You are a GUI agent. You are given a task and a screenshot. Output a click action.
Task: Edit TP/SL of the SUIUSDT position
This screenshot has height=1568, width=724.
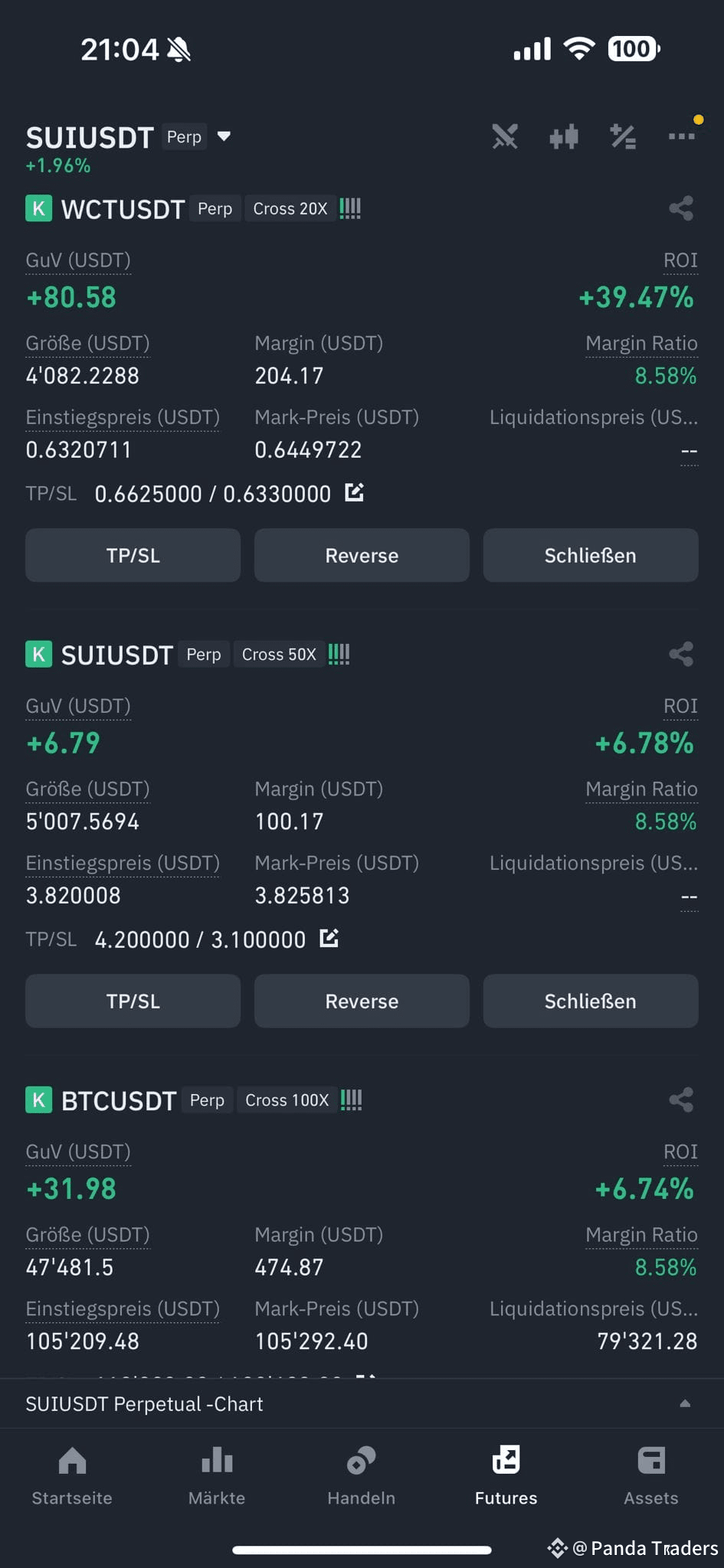(x=329, y=938)
